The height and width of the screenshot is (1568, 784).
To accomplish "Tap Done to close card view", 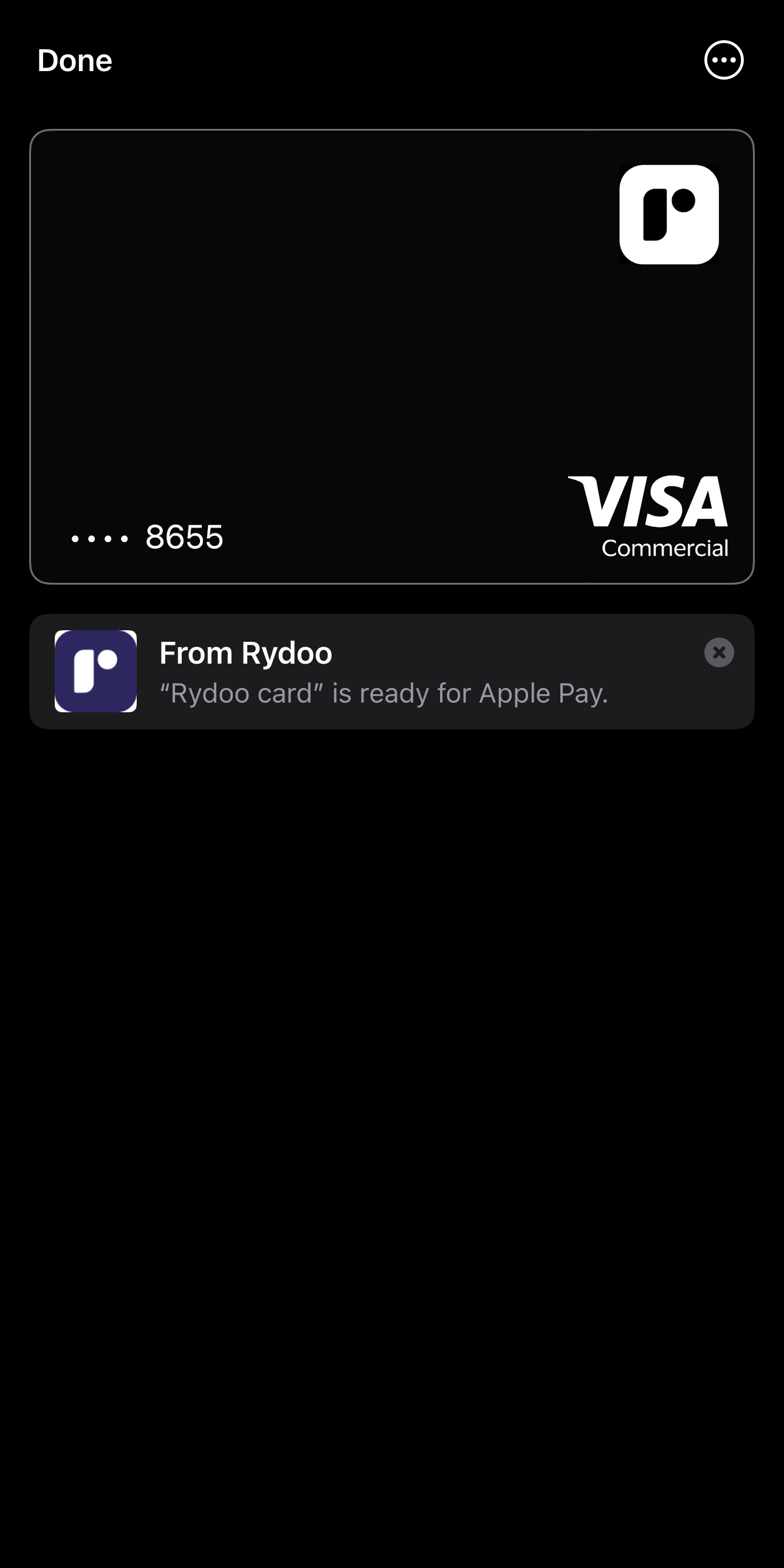I will tap(74, 61).
